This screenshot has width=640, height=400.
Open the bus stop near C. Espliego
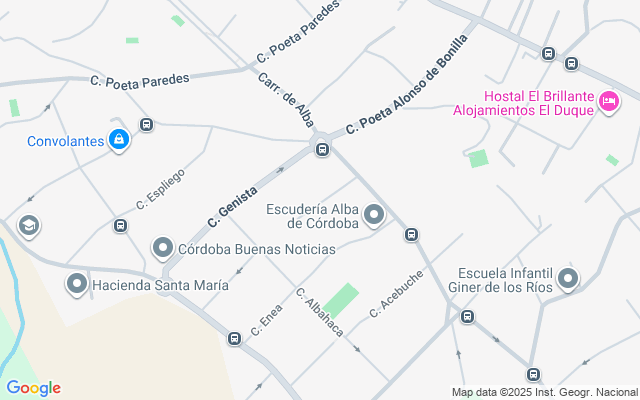click(x=121, y=225)
